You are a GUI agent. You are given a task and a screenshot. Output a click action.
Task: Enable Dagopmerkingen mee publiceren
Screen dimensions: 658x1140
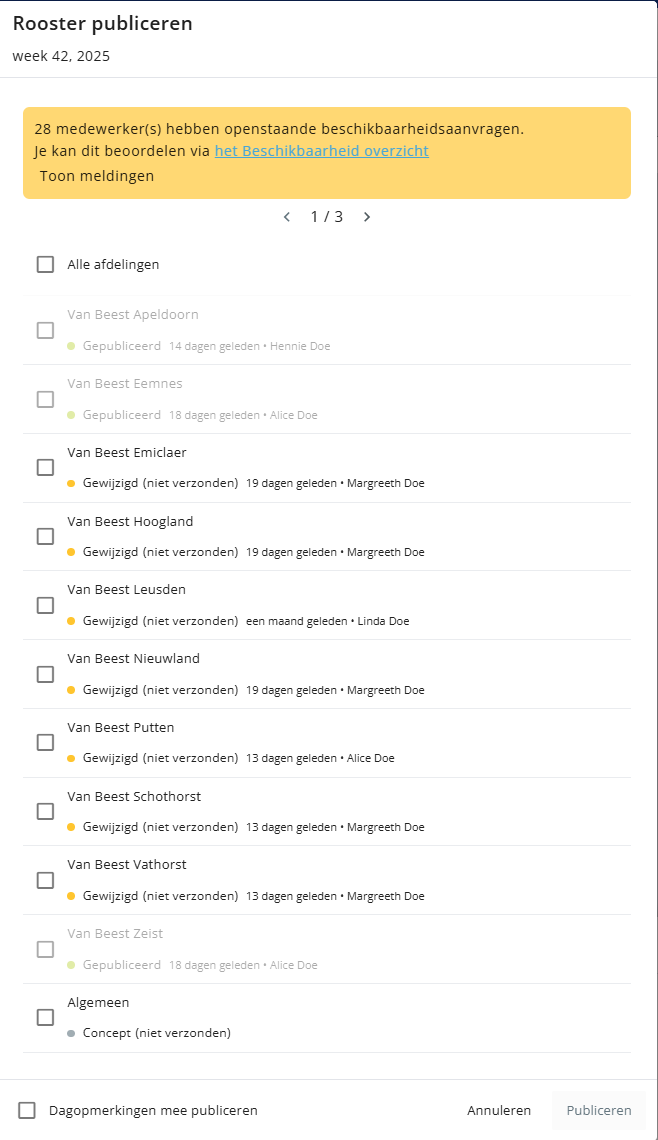coord(27,1110)
